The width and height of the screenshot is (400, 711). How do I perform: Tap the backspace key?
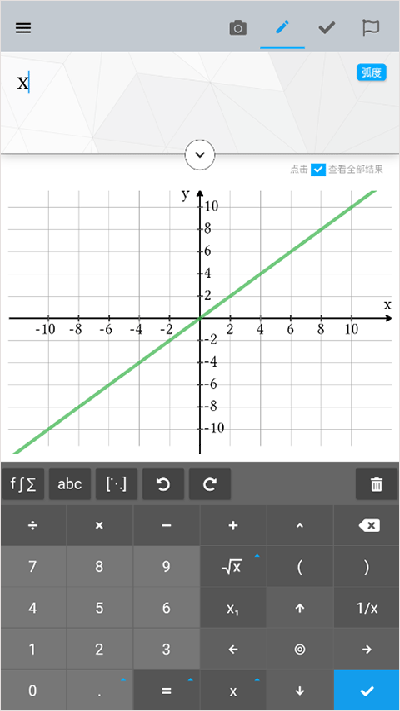pos(367,526)
